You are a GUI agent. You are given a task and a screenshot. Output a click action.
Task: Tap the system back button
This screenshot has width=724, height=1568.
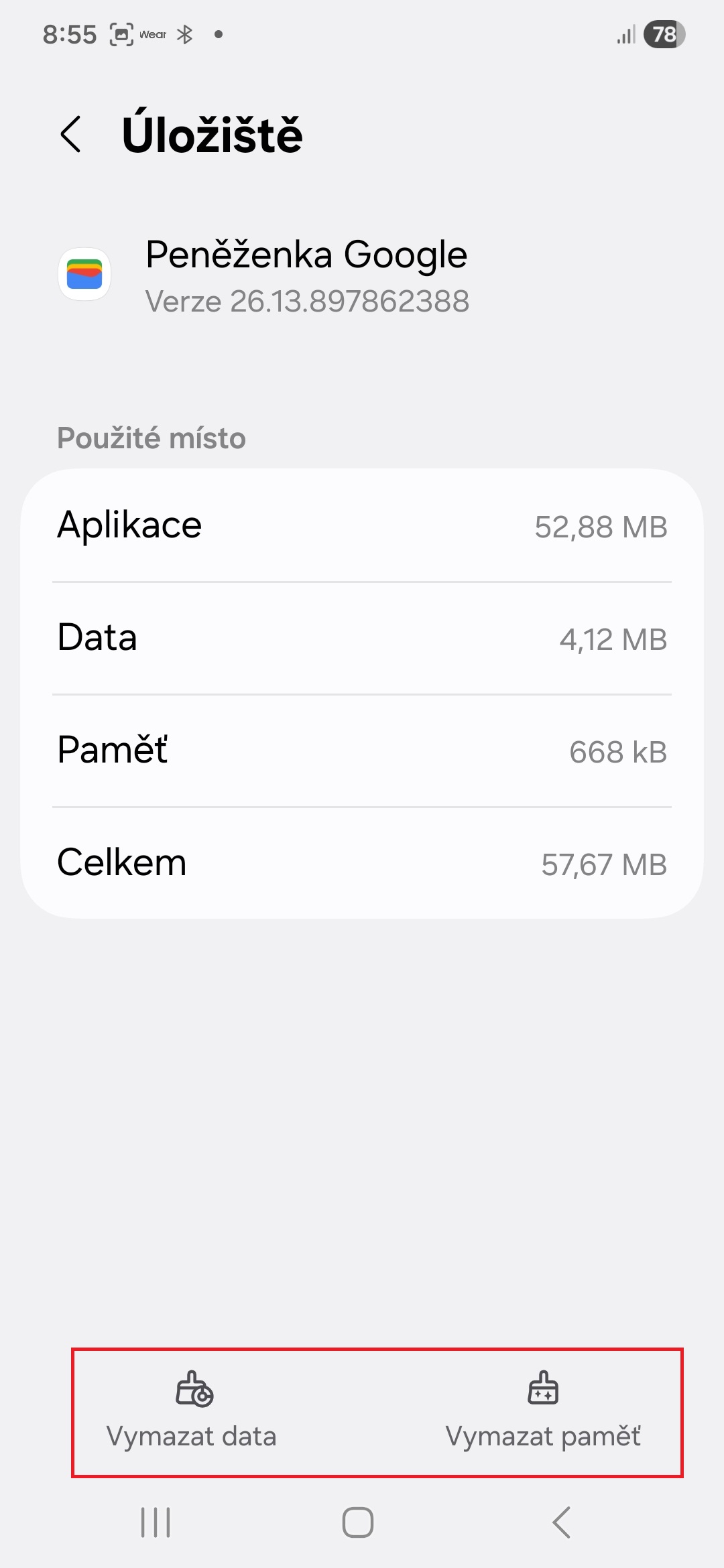click(x=562, y=1522)
